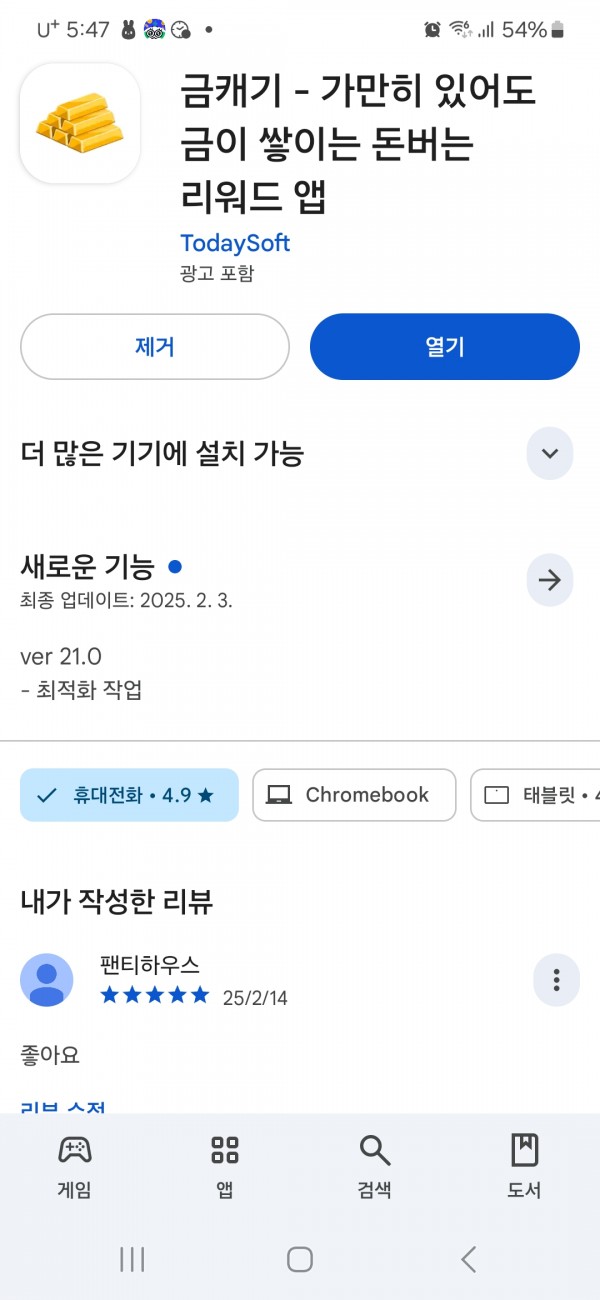Image resolution: width=600 pixels, height=1300 pixels.
Task: Go to the system home screen
Action: coord(300,1259)
